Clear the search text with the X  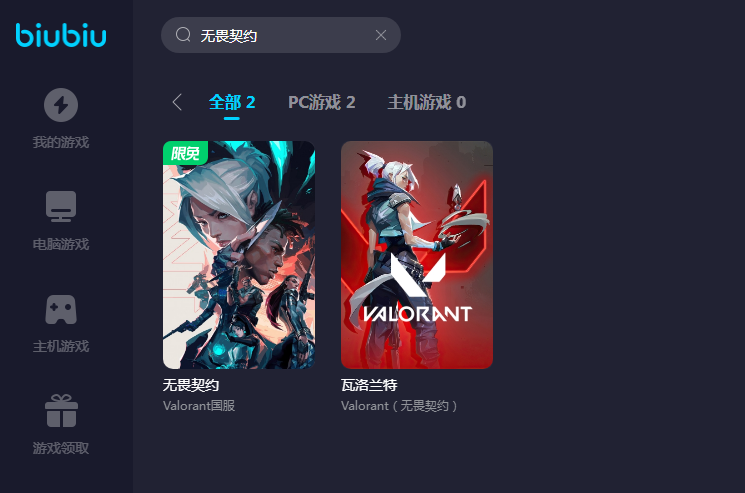[x=380, y=35]
